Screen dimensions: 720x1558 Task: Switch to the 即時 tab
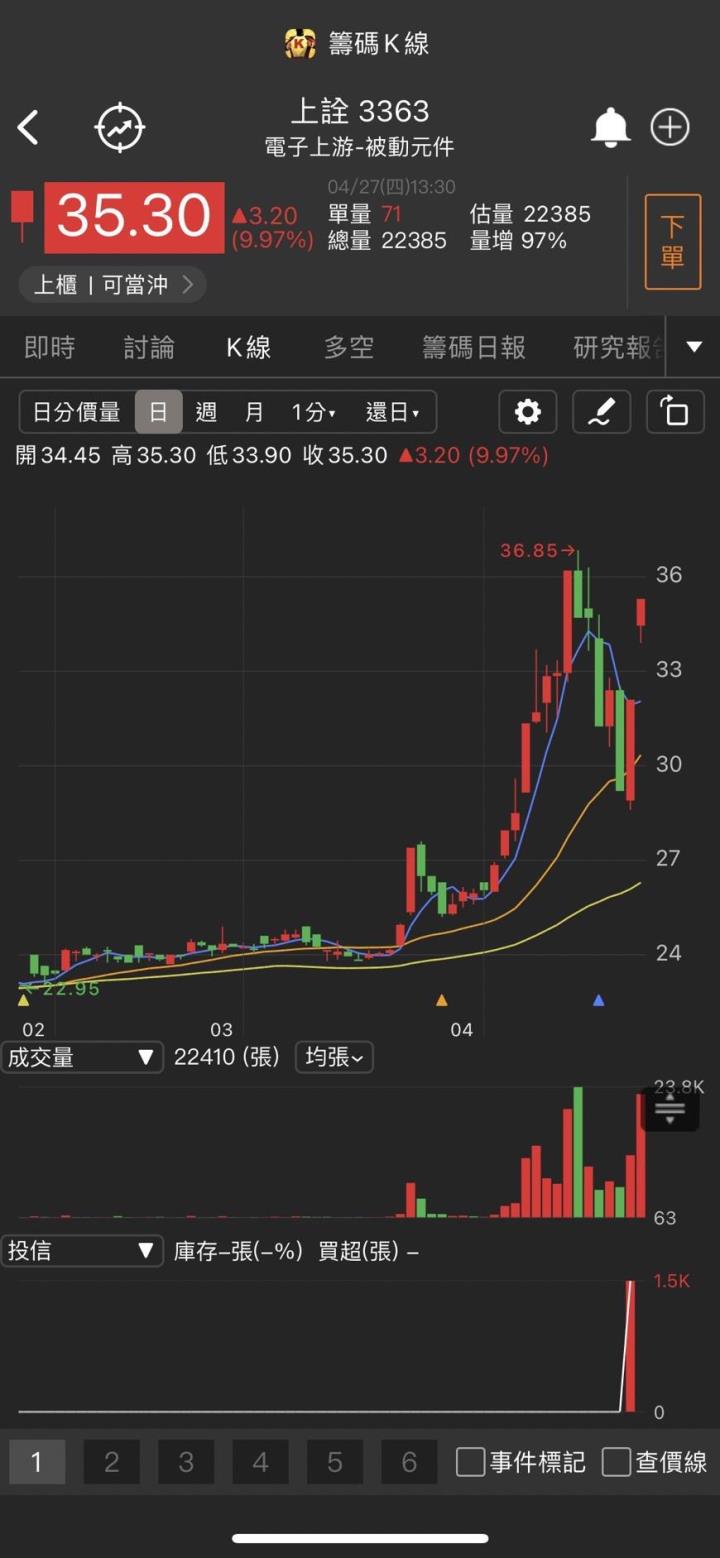pos(49,347)
